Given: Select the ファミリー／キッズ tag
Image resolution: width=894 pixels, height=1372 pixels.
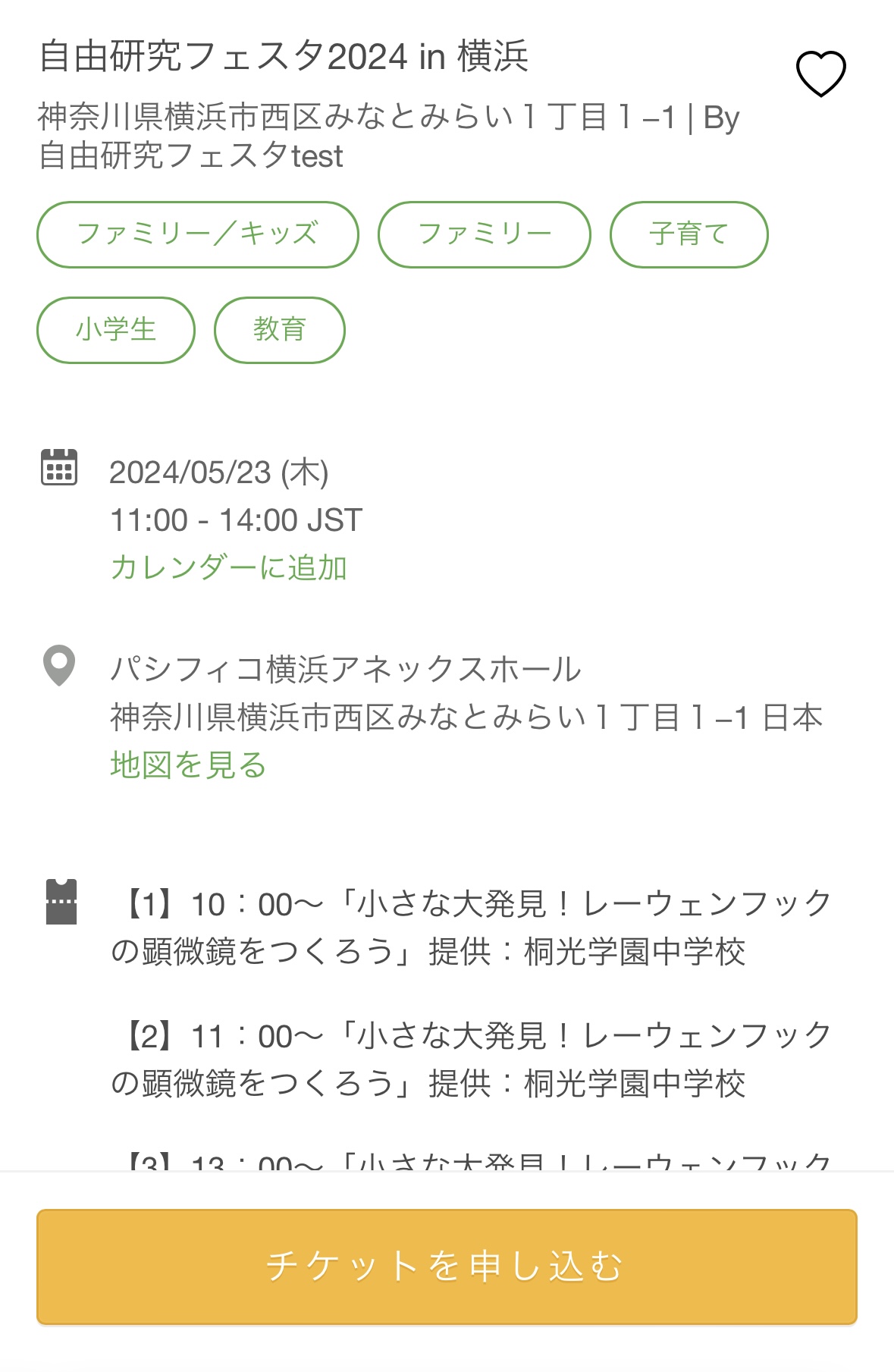Looking at the screenshot, I should pos(198,234).
